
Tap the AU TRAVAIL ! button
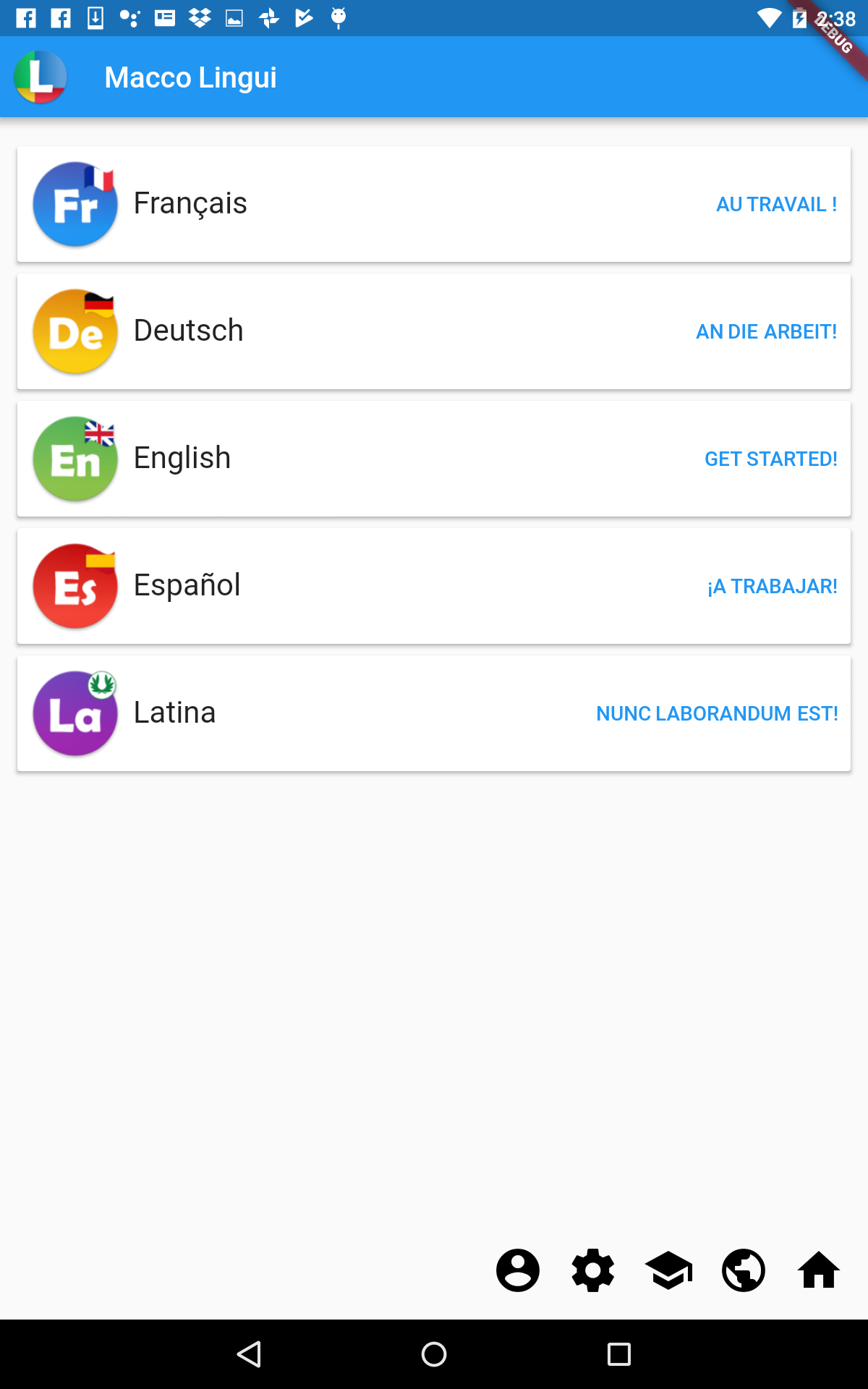(x=776, y=205)
